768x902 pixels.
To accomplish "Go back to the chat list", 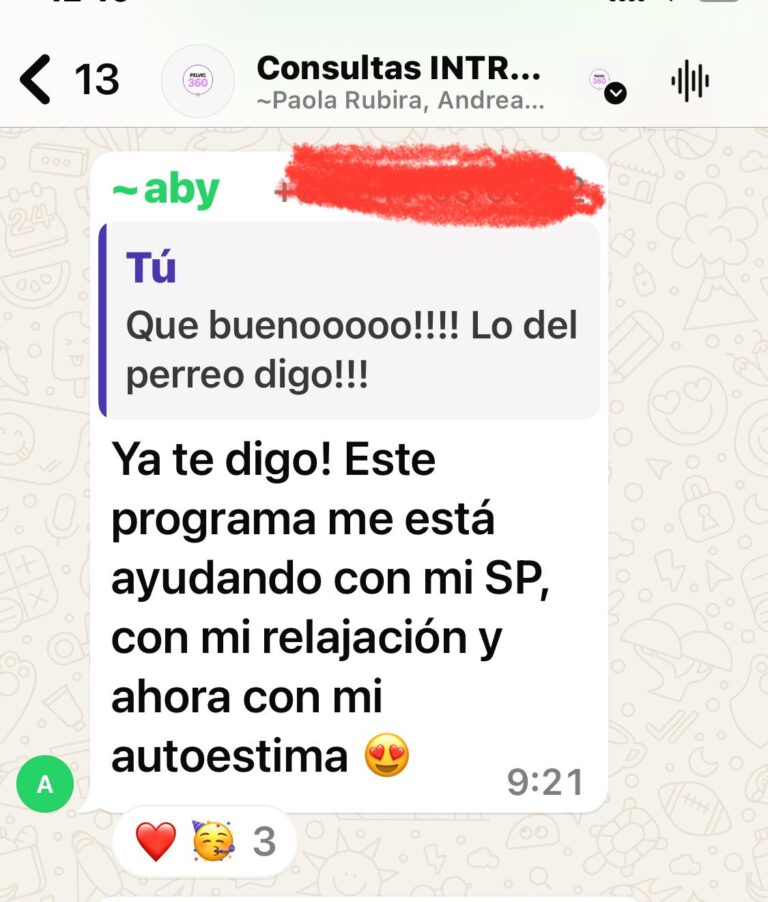I will point(36,80).
